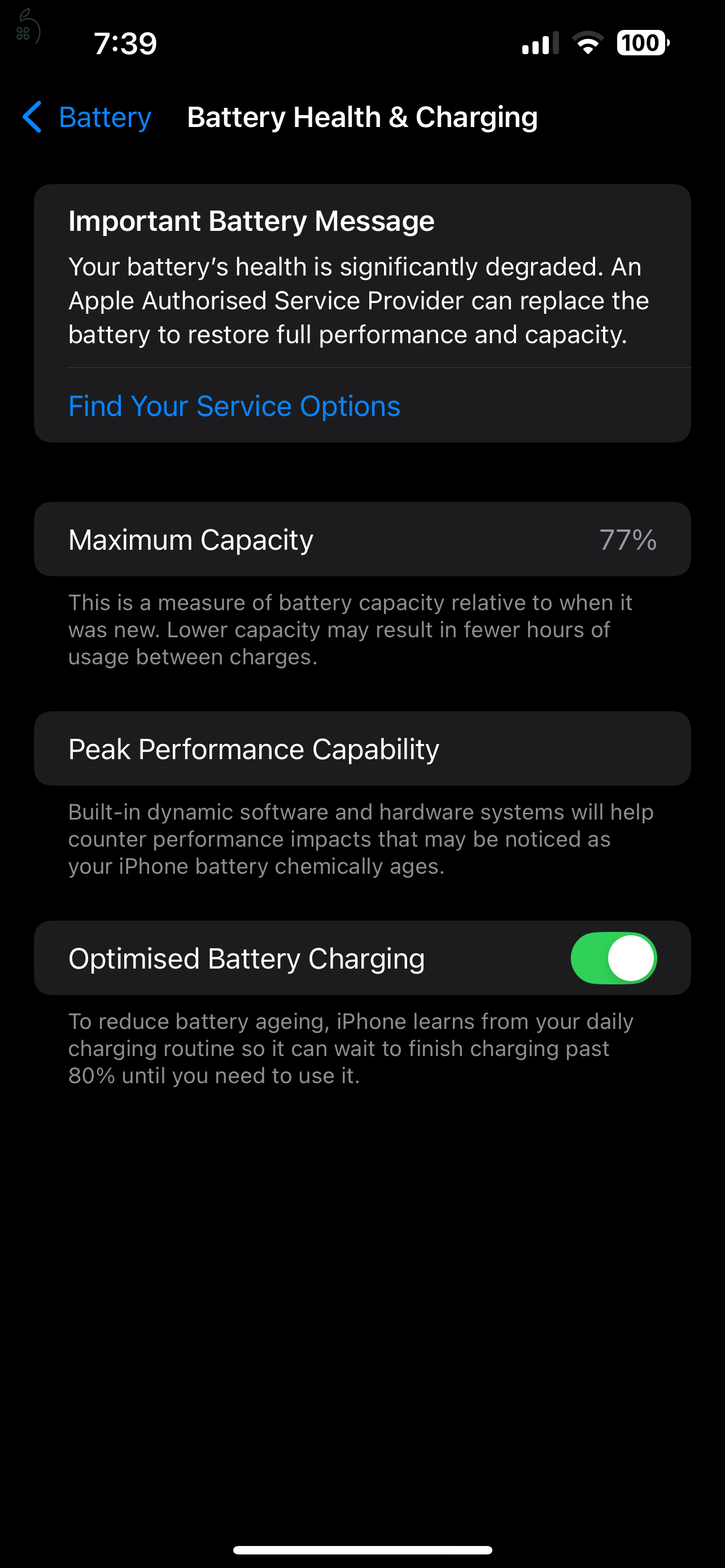The height and width of the screenshot is (1568, 725).
Task: Tap the clock showing 7:39
Action: point(125,42)
